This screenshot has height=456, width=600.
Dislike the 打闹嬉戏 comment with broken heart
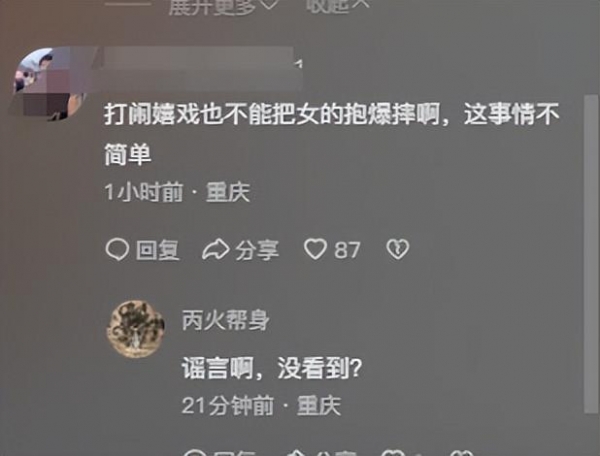(x=398, y=250)
